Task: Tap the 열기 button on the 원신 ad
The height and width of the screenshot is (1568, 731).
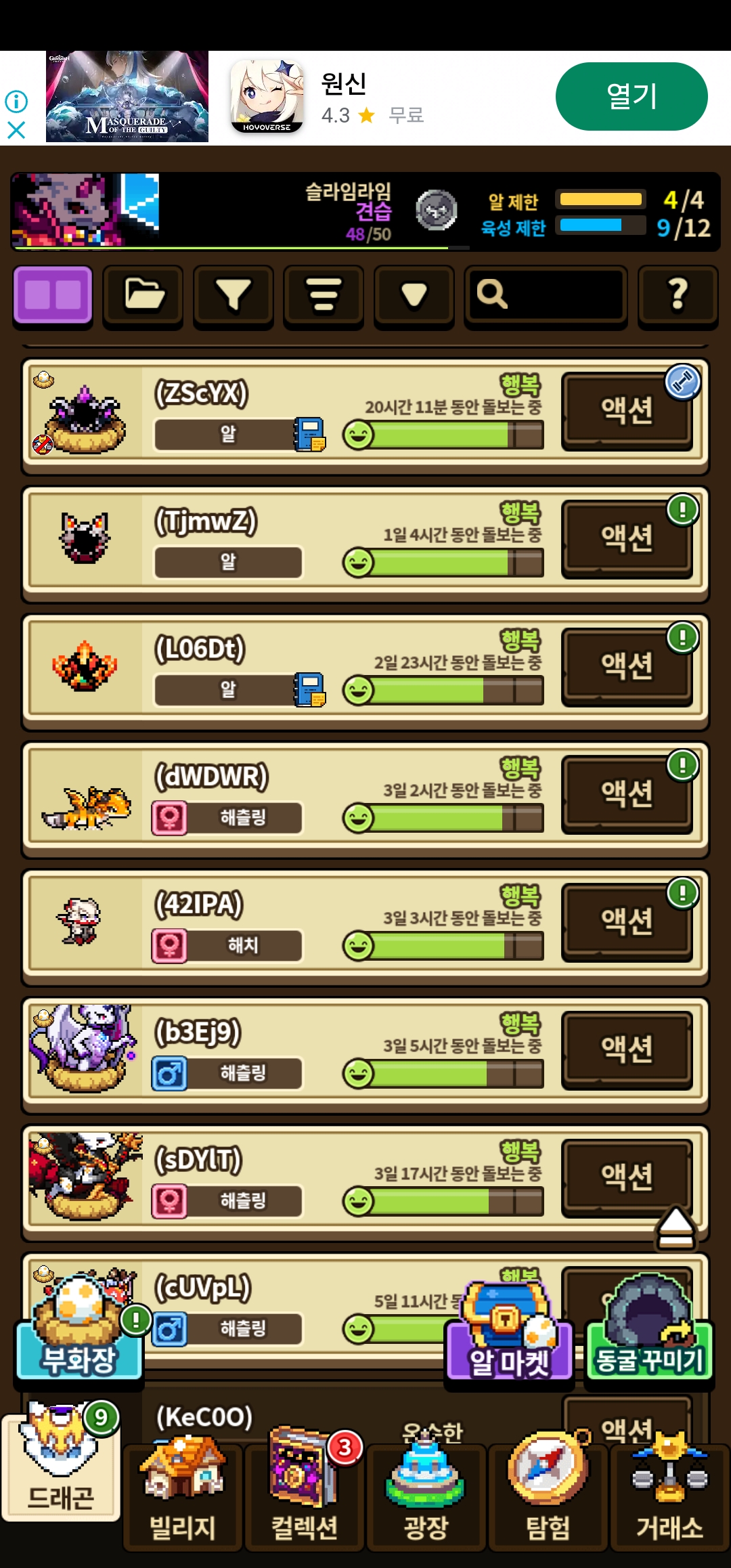Action: click(631, 96)
